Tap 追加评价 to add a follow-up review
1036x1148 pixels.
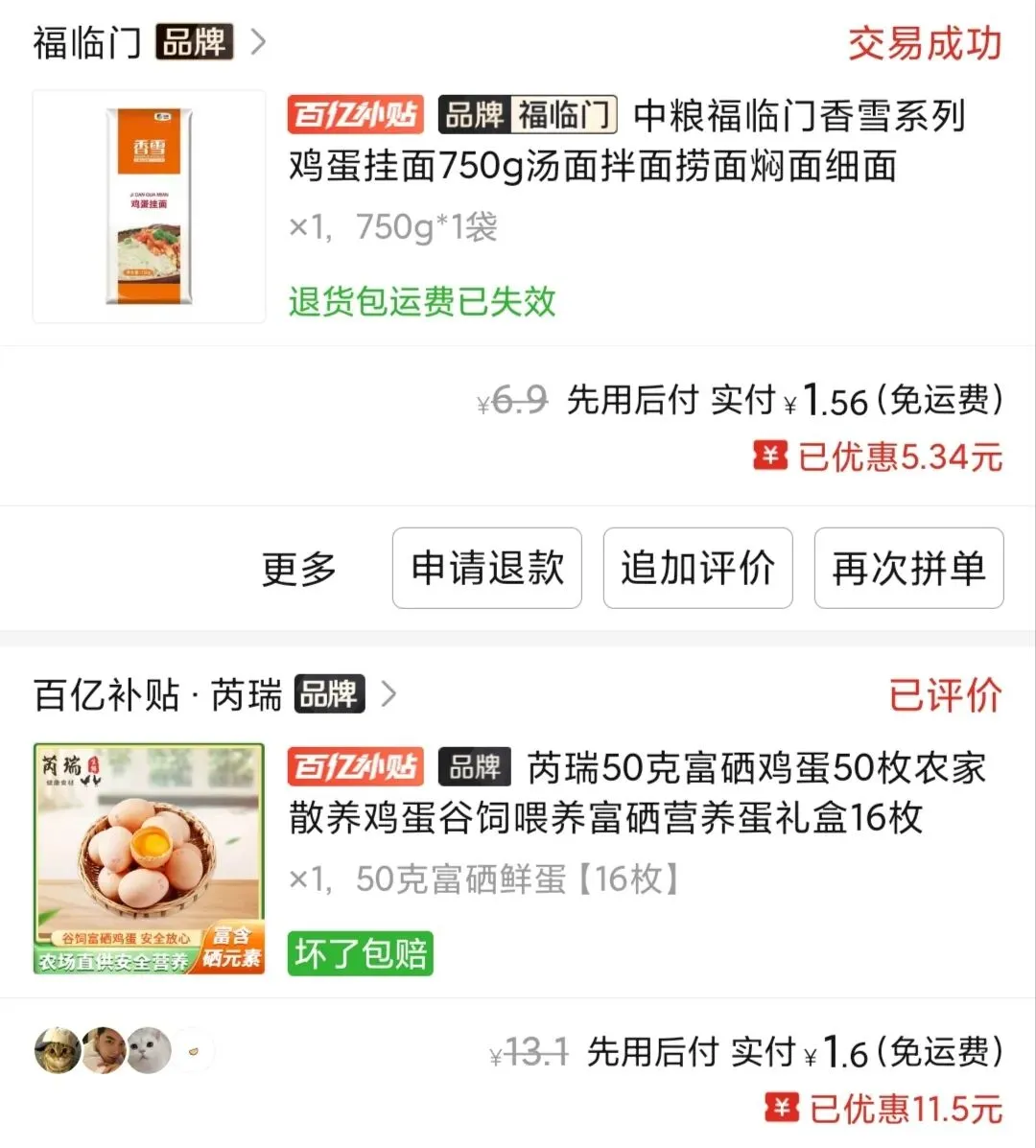(697, 568)
